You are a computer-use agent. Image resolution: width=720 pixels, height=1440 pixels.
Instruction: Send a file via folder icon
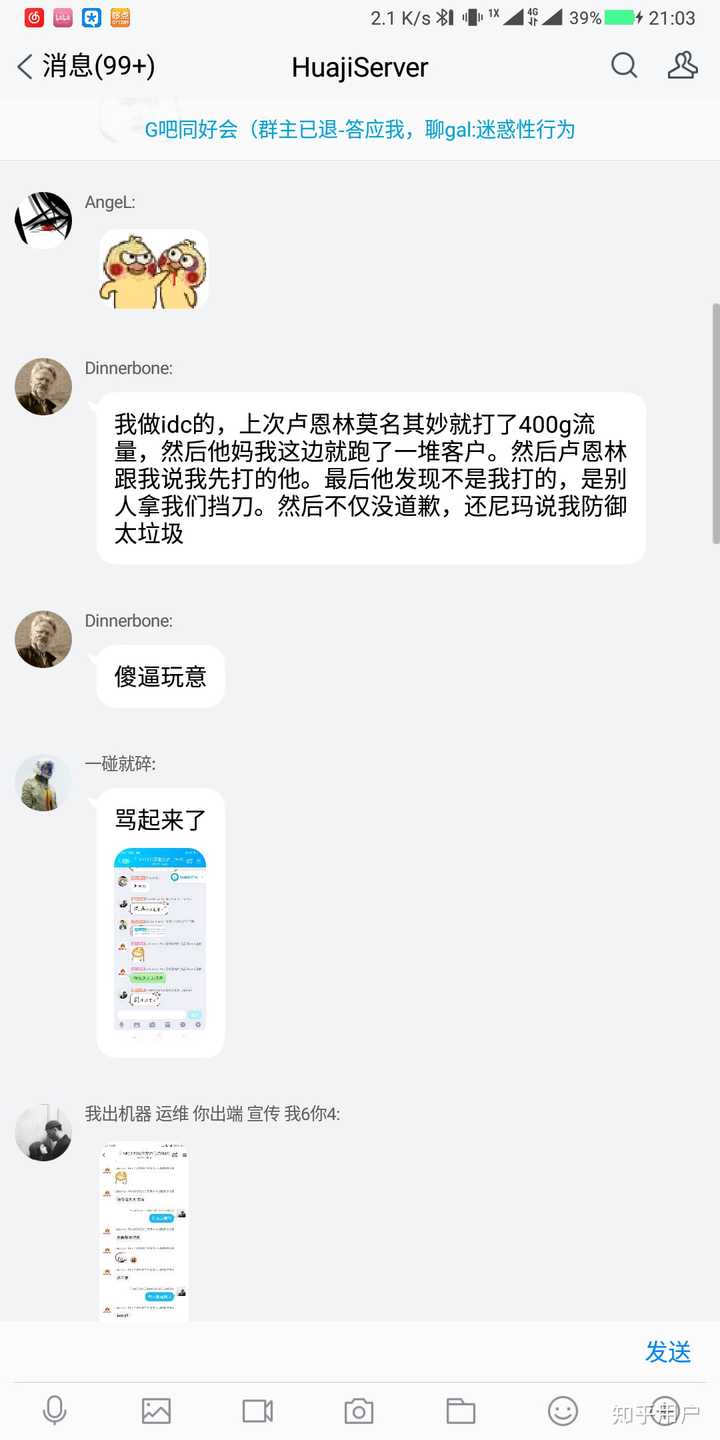pyautogui.click(x=460, y=1411)
